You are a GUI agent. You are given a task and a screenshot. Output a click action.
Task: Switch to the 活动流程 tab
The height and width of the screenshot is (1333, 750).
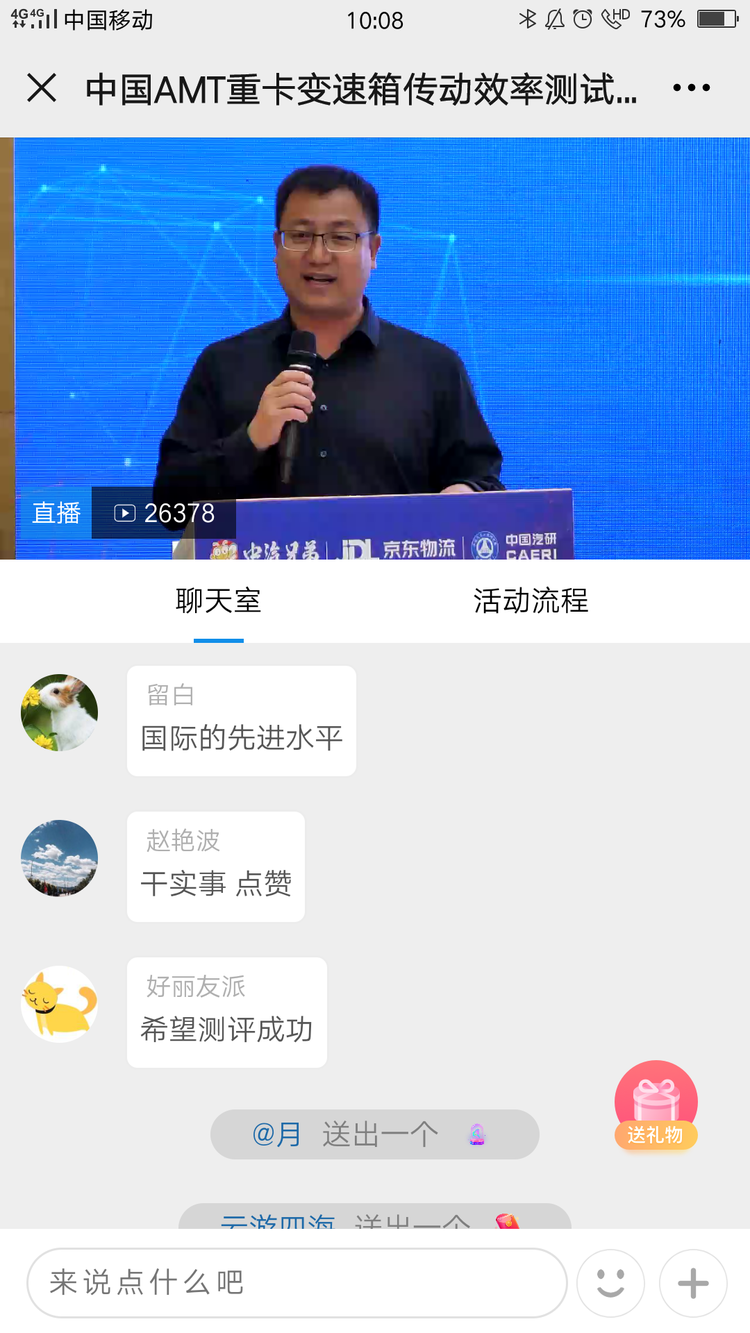(x=531, y=601)
